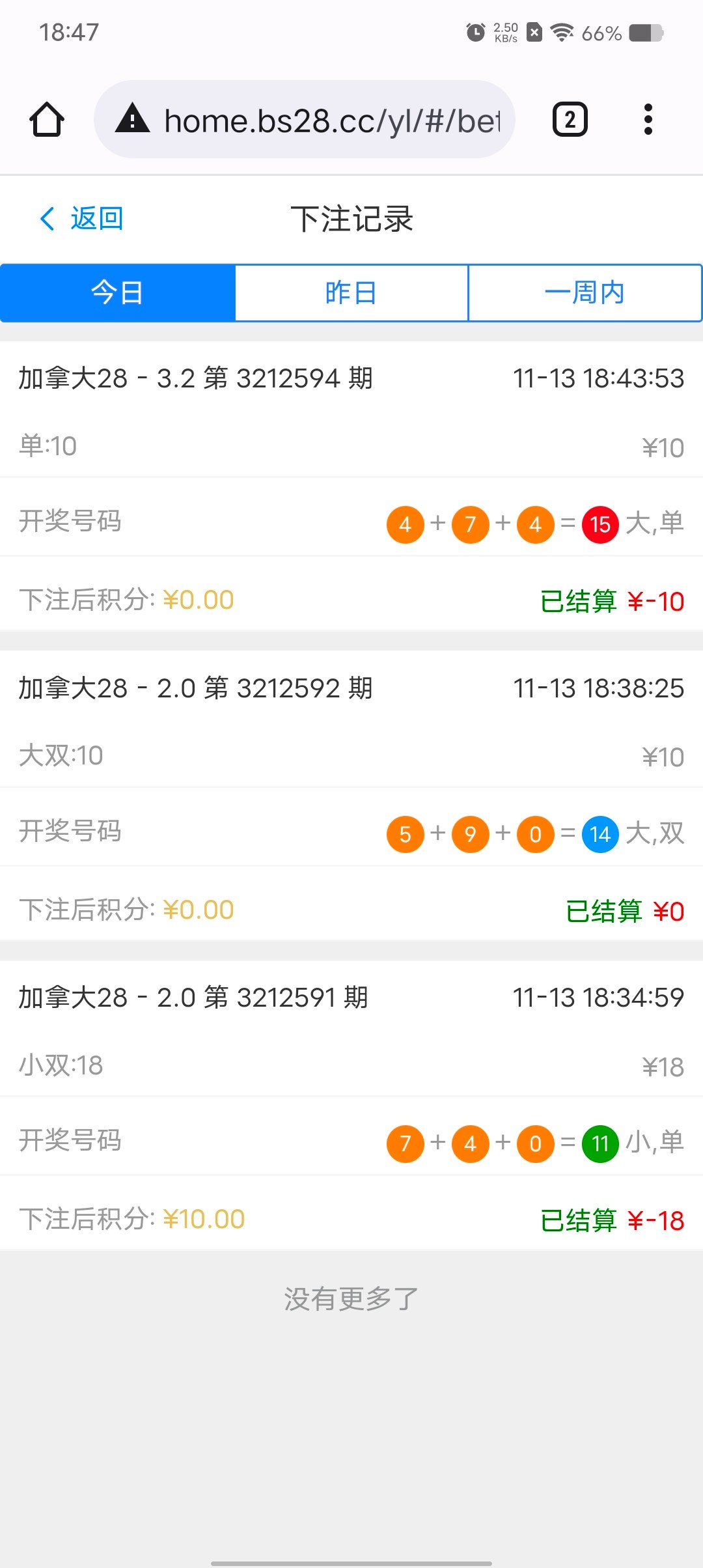703x1568 pixels.
Task: Switch to the 昨日 tab
Action: pyautogui.click(x=351, y=293)
